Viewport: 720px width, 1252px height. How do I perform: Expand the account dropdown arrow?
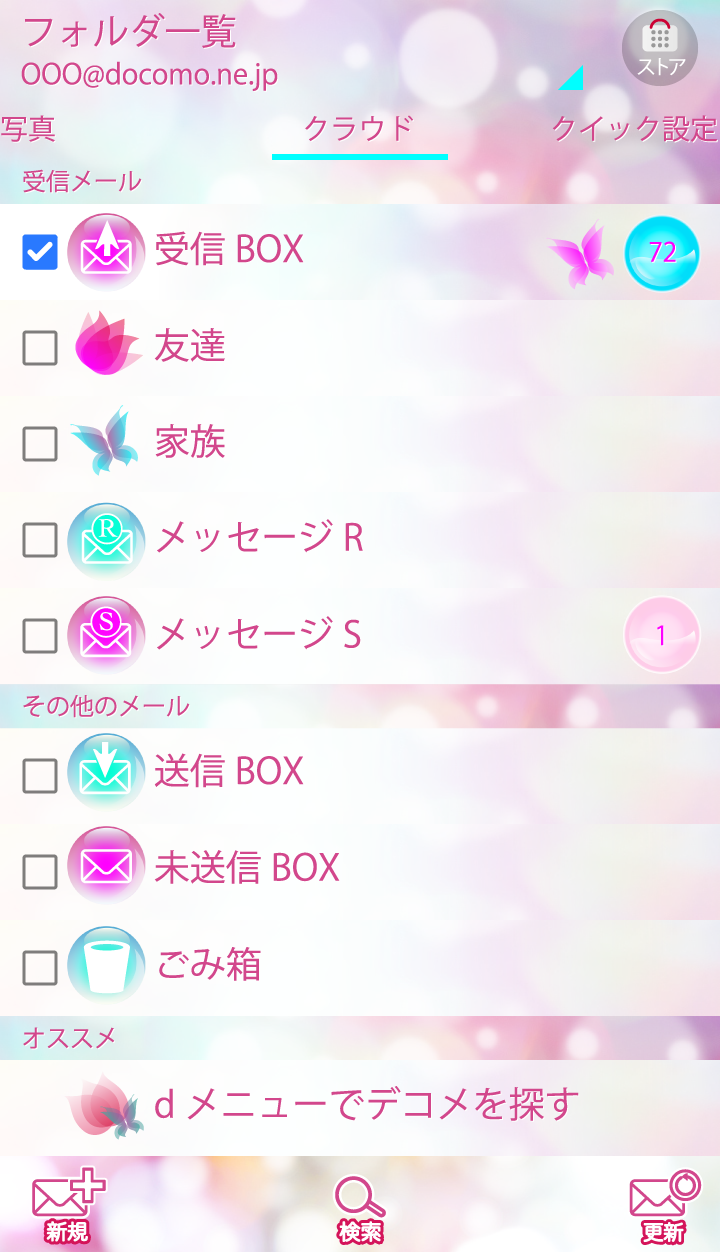click(x=571, y=78)
